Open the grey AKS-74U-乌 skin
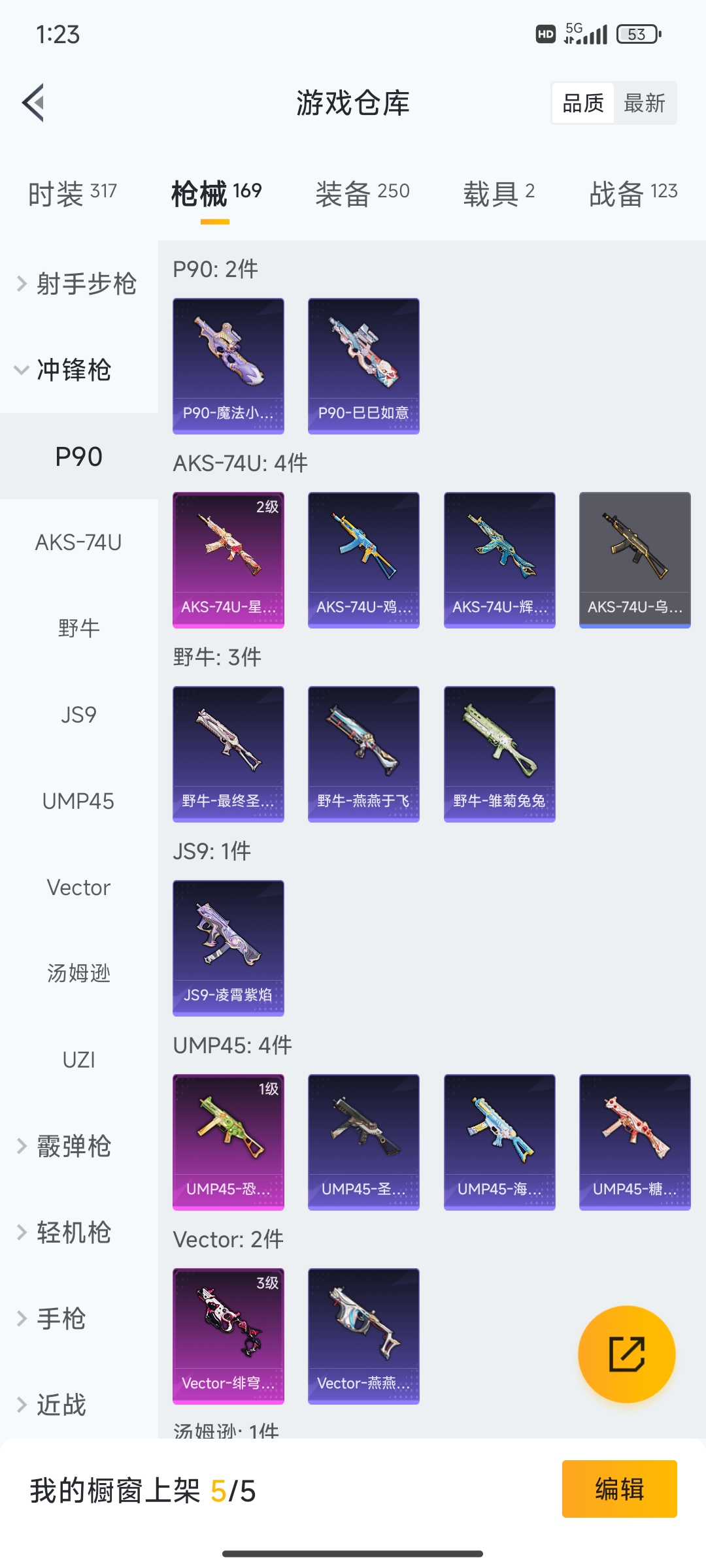706x1568 pixels. [635, 560]
